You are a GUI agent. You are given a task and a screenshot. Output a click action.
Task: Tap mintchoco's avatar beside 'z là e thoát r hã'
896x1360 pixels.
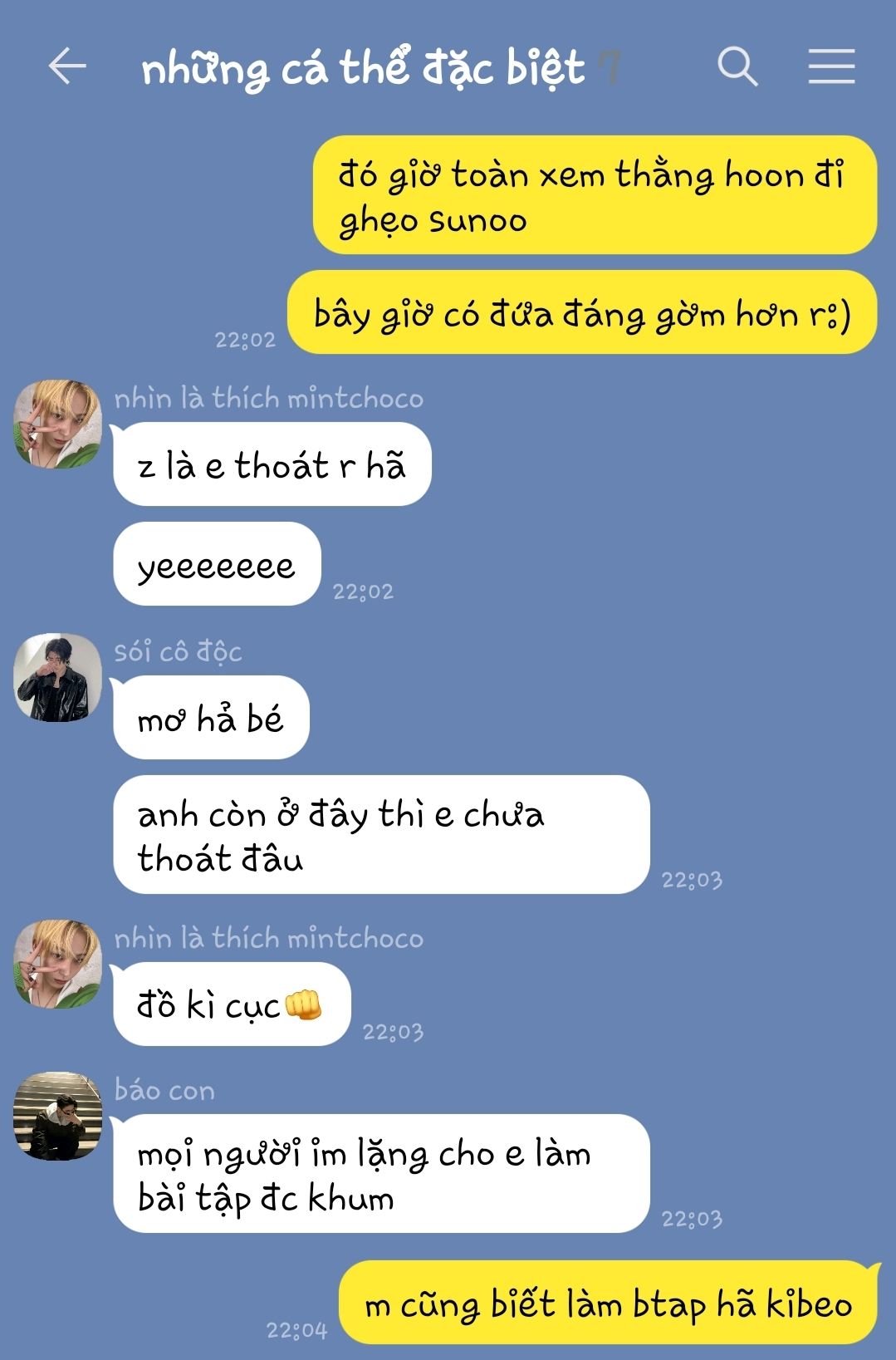[x=57, y=424]
